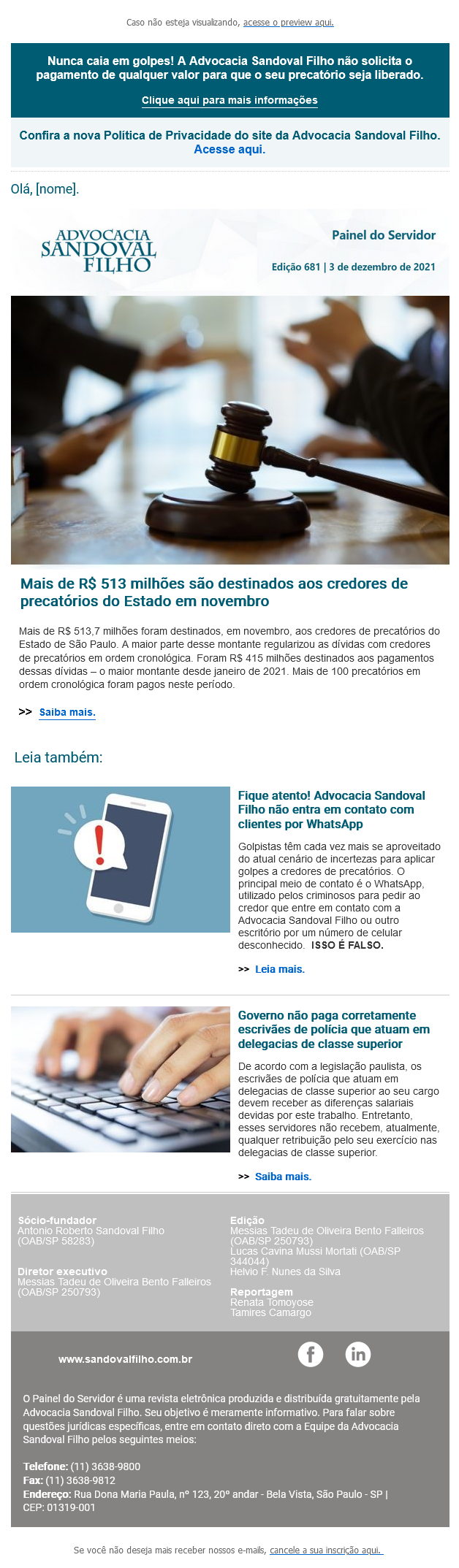This screenshot has width=459, height=1568.
Task: Open the LinkedIn page icon
Action: coord(358,1355)
